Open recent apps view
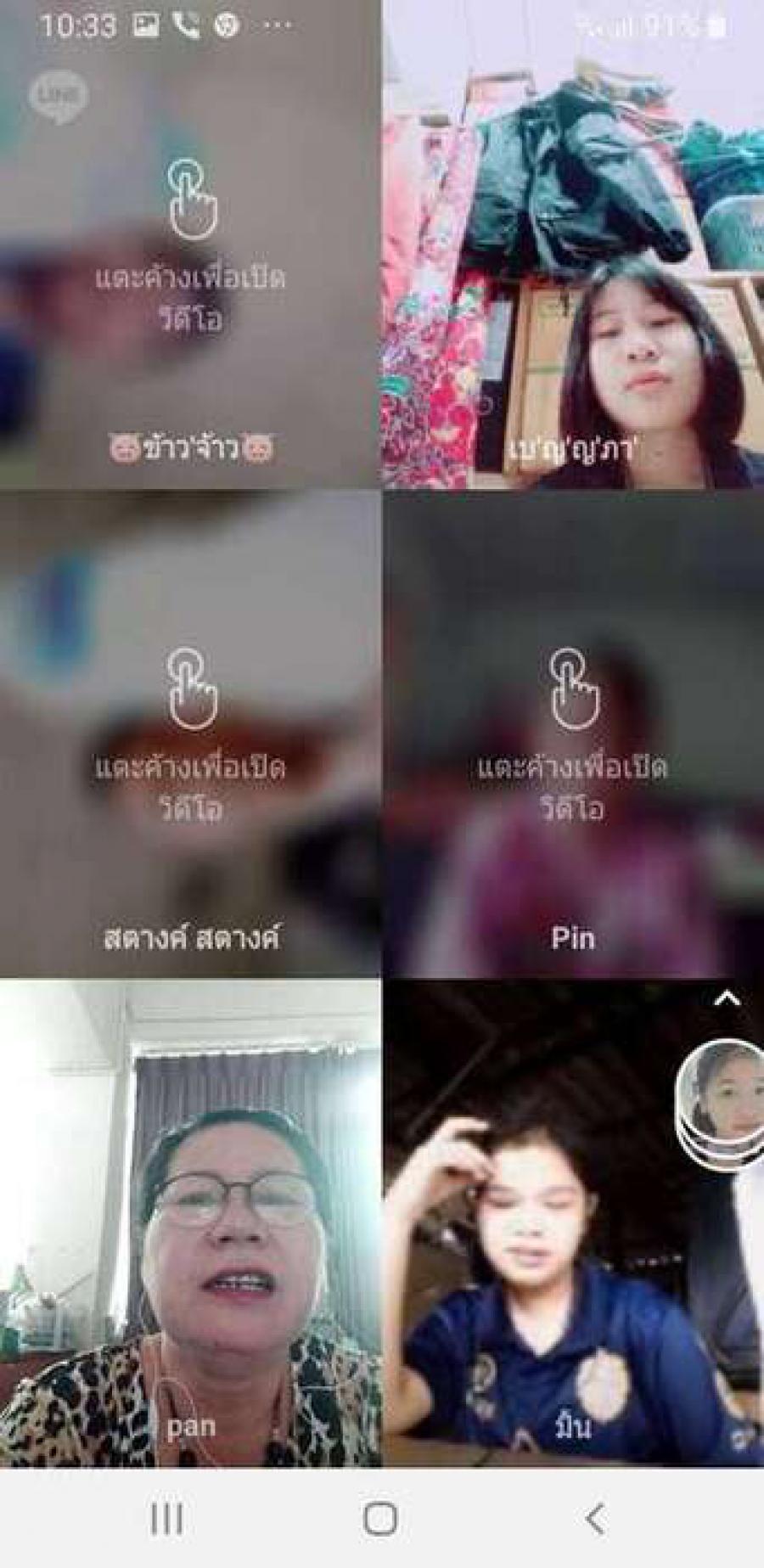This screenshot has height=1568, width=764. [166, 1519]
